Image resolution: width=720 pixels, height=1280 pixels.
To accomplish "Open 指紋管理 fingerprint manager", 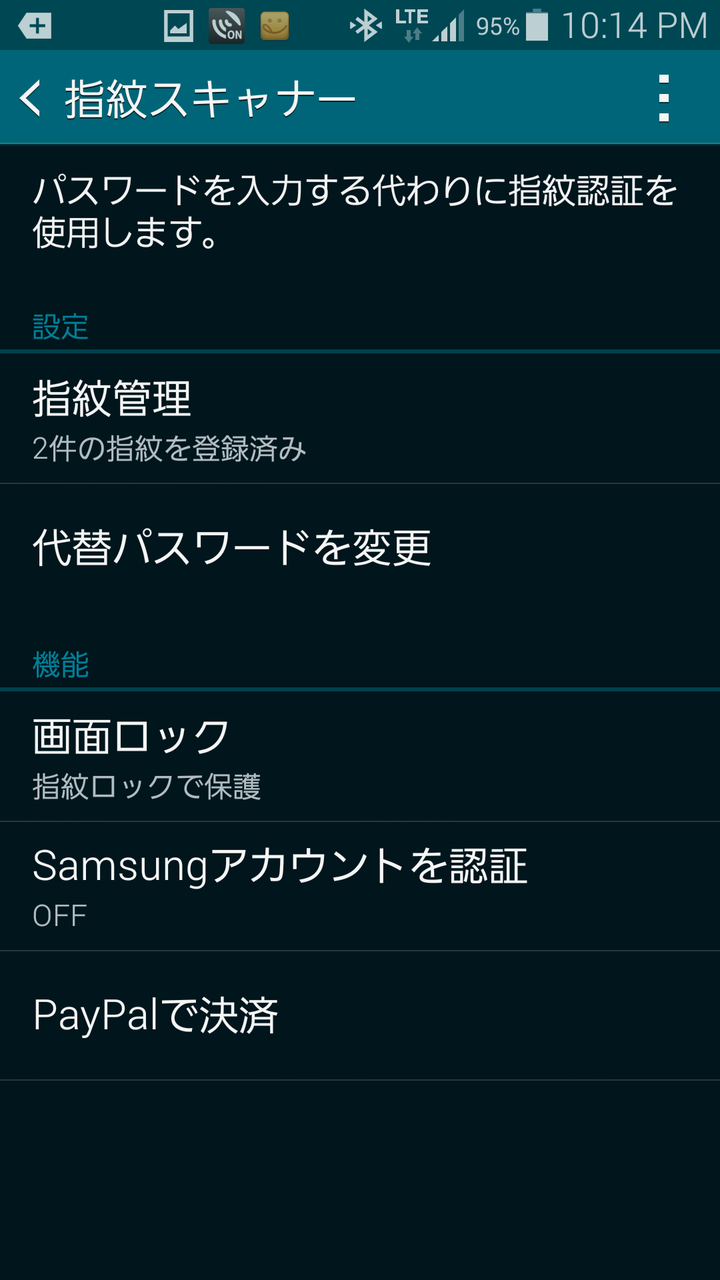I will point(360,418).
